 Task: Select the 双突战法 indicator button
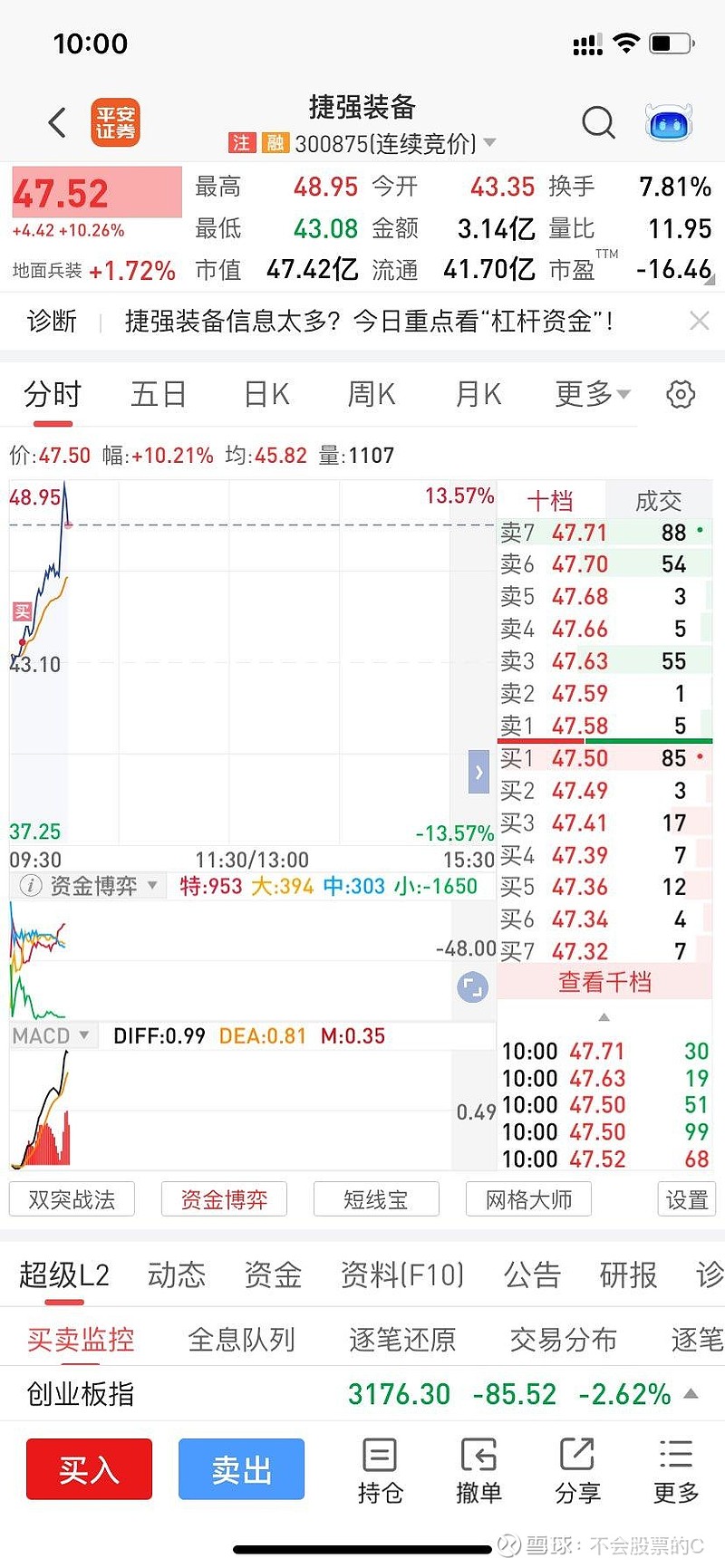[72, 1200]
